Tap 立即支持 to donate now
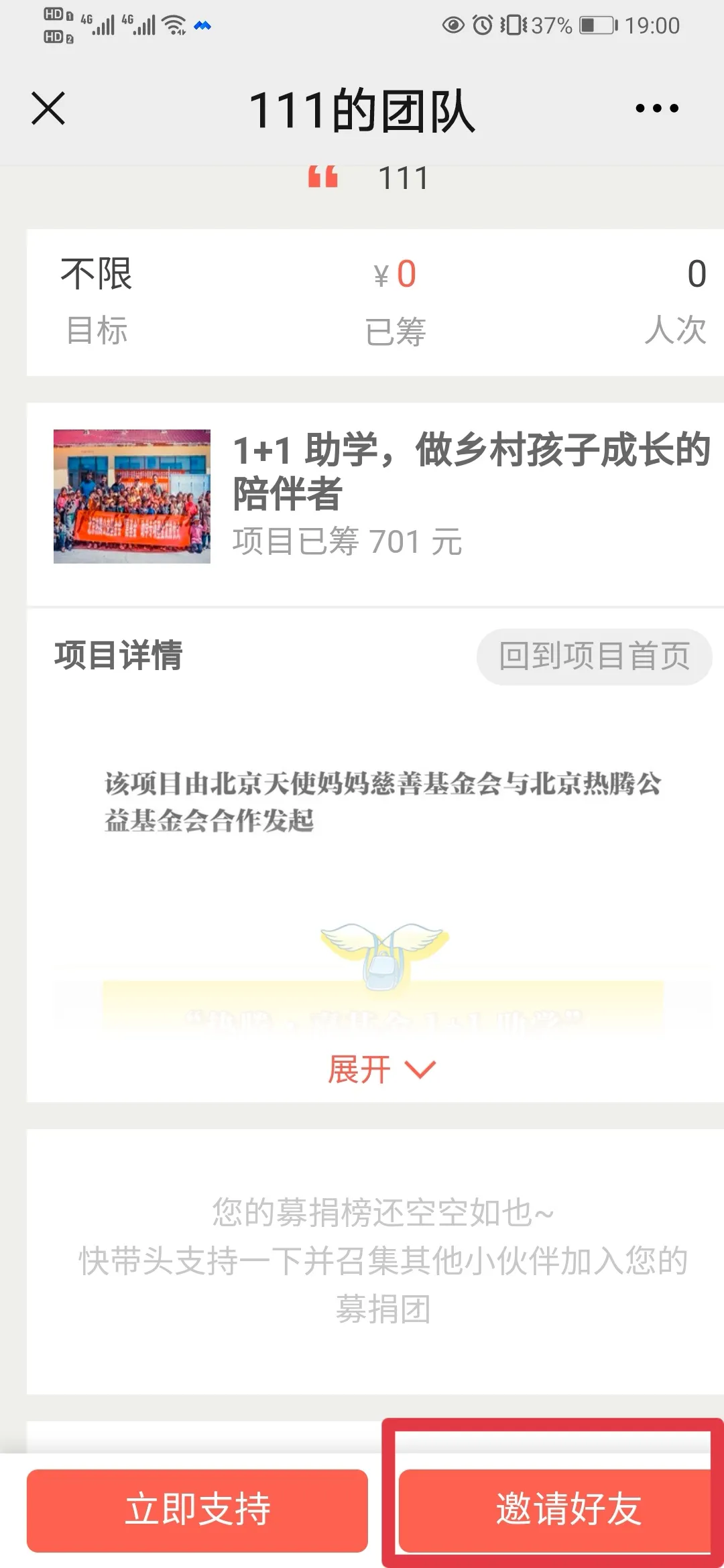The width and height of the screenshot is (724, 1568). coord(197,1510)
